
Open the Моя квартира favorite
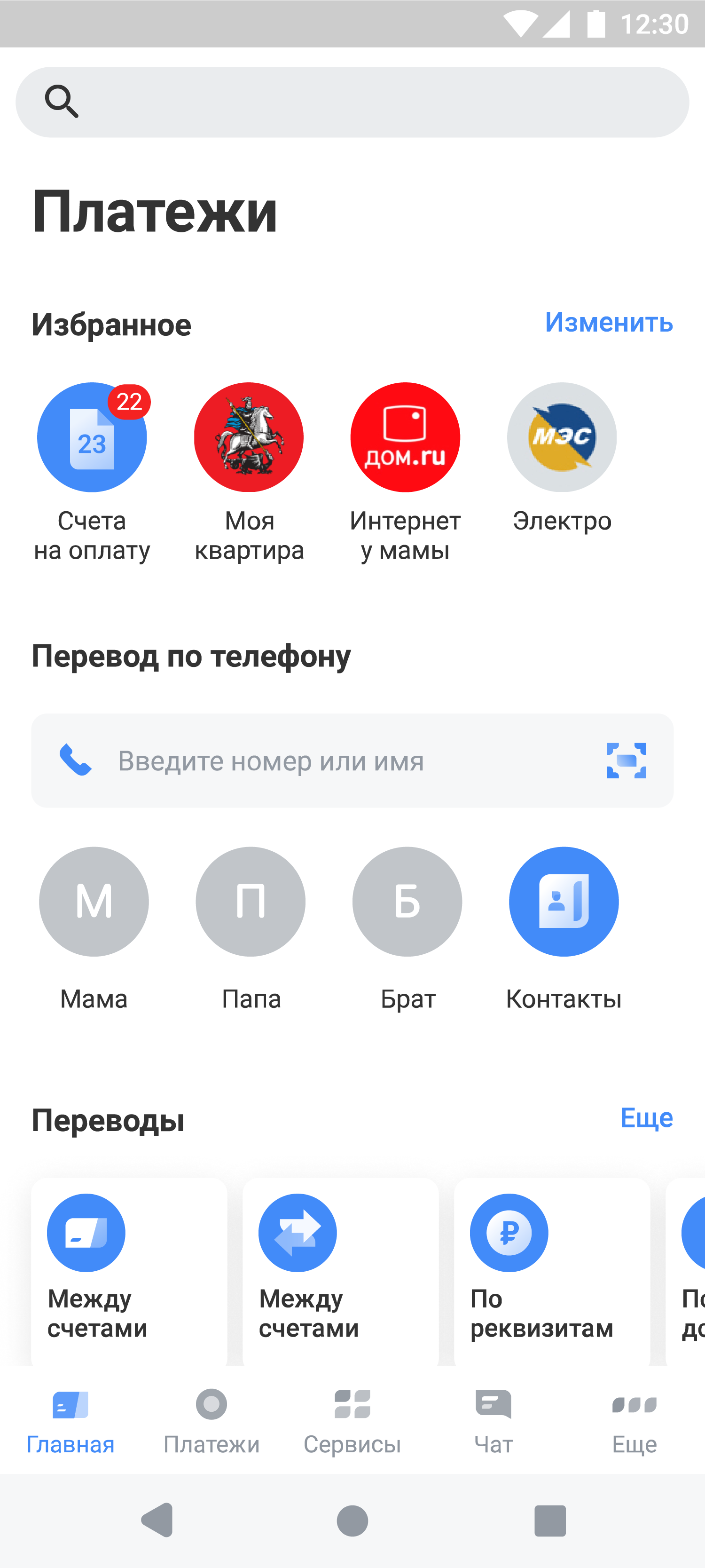[x=249, y=472]
